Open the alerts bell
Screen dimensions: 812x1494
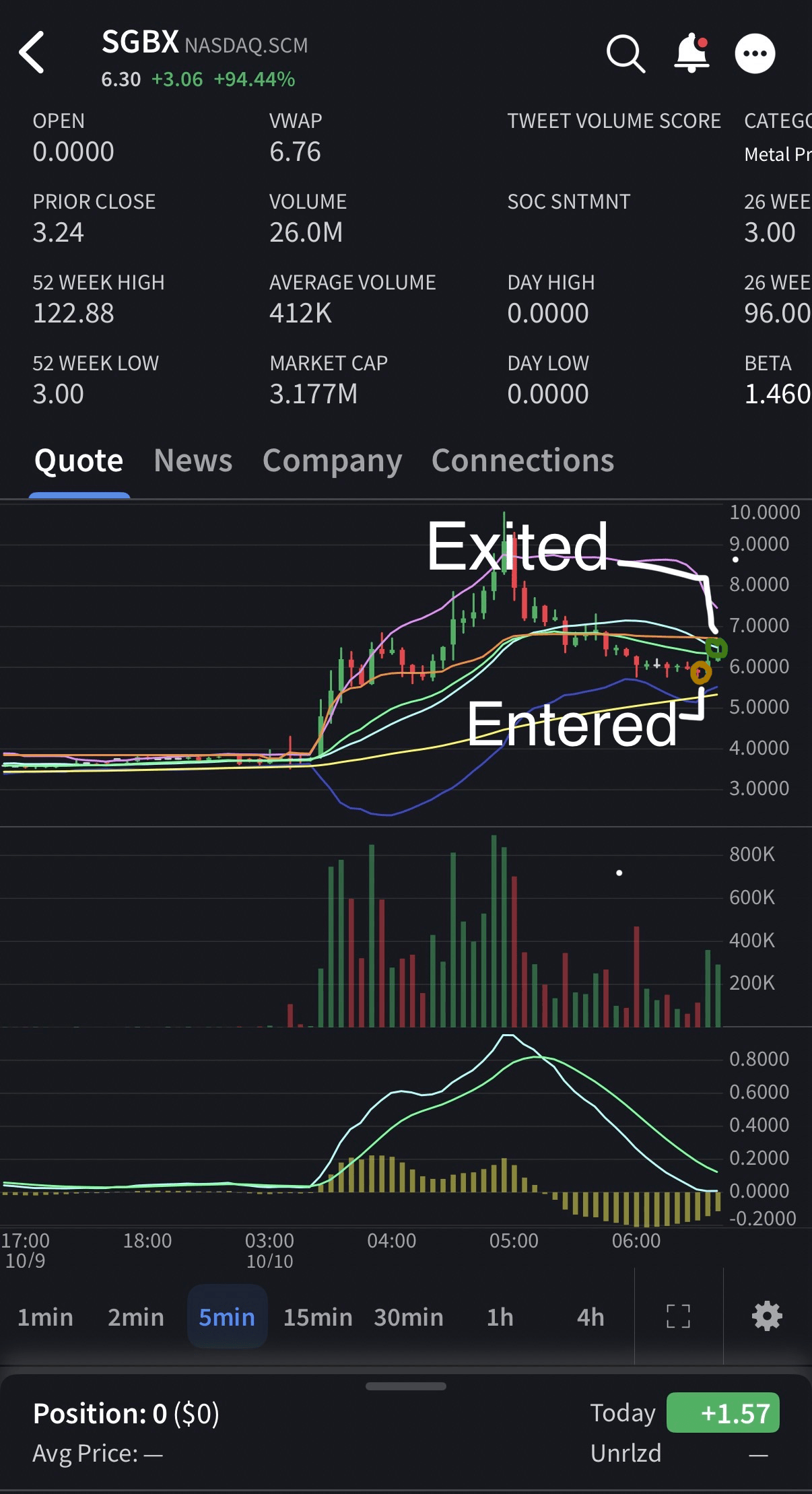(691, 53)
